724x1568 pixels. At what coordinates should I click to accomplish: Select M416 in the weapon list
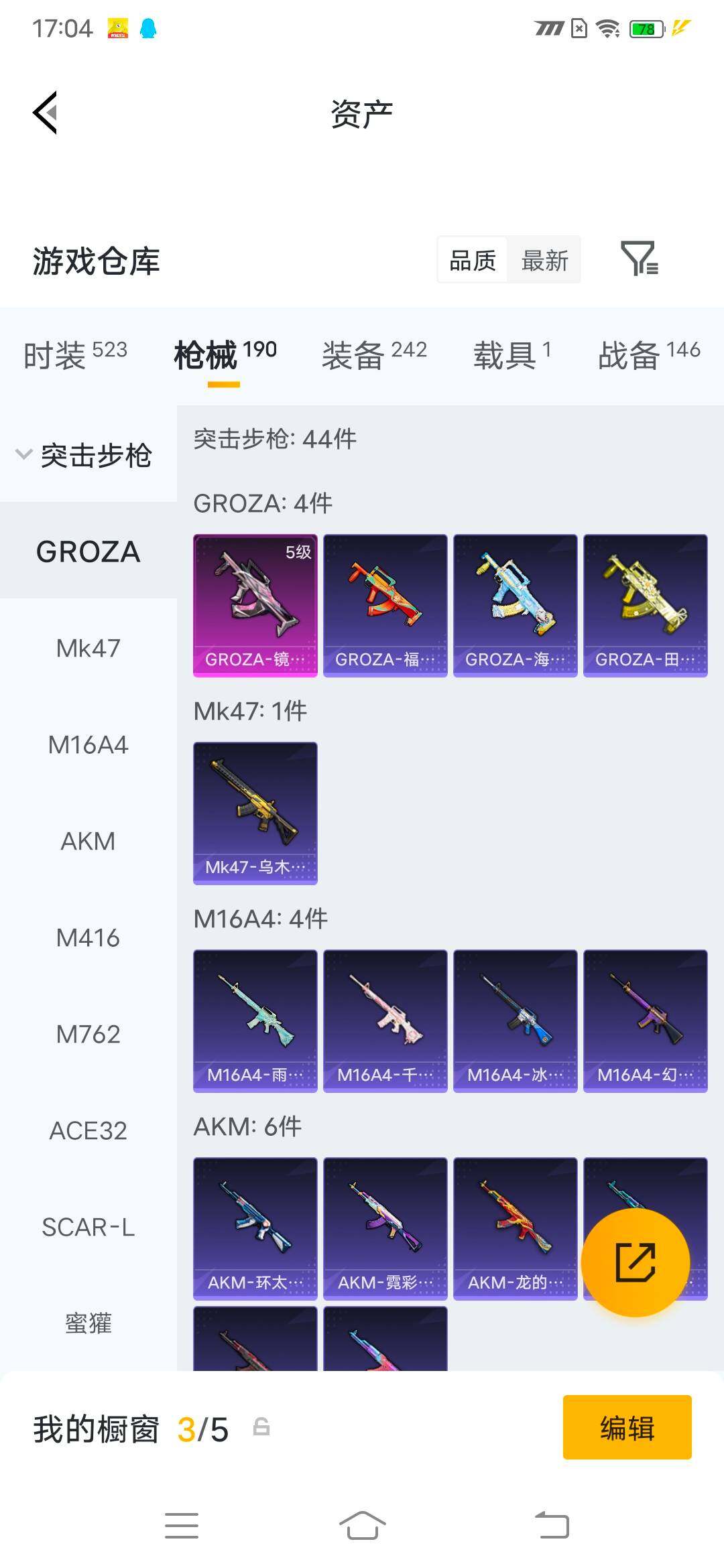(x=88, y=937)
